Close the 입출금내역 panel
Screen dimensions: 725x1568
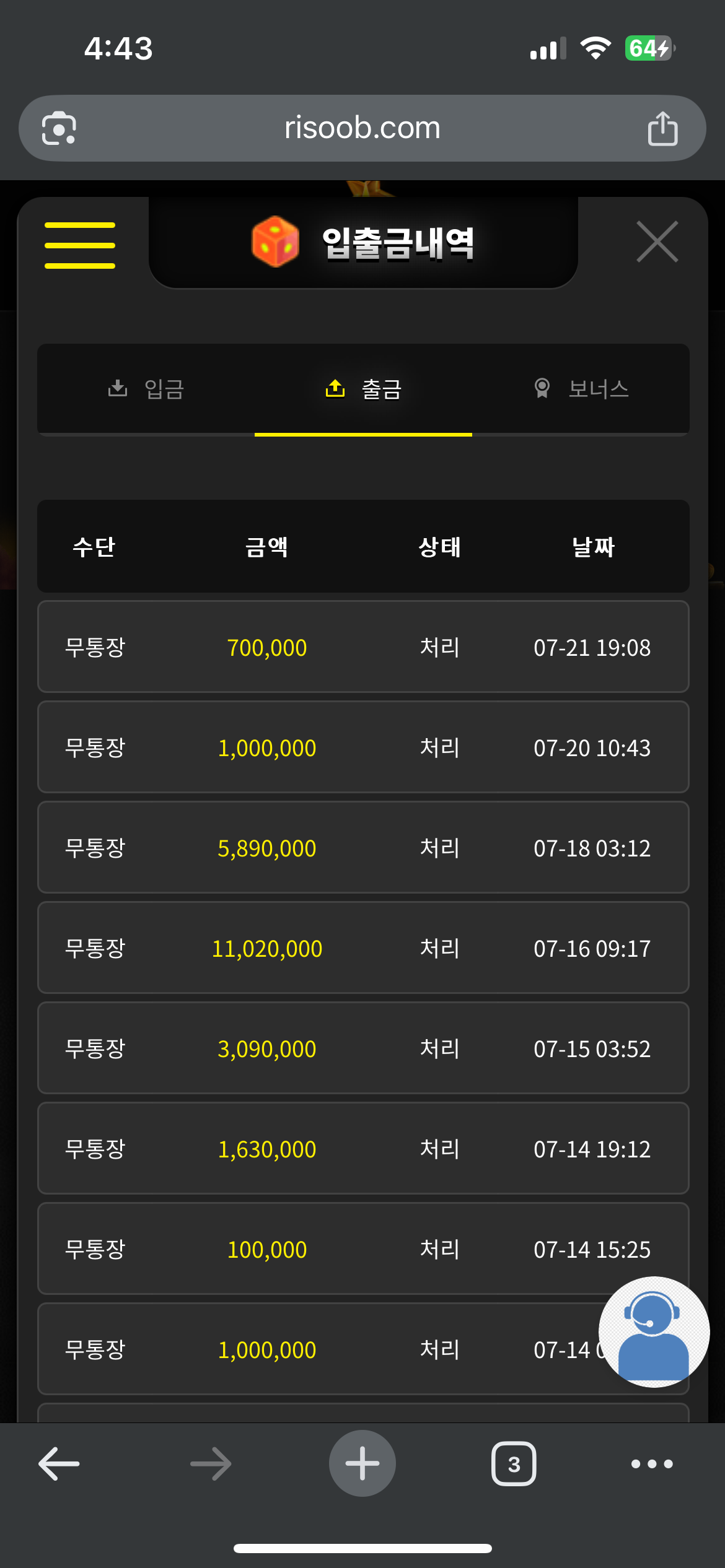pos(657,242)
